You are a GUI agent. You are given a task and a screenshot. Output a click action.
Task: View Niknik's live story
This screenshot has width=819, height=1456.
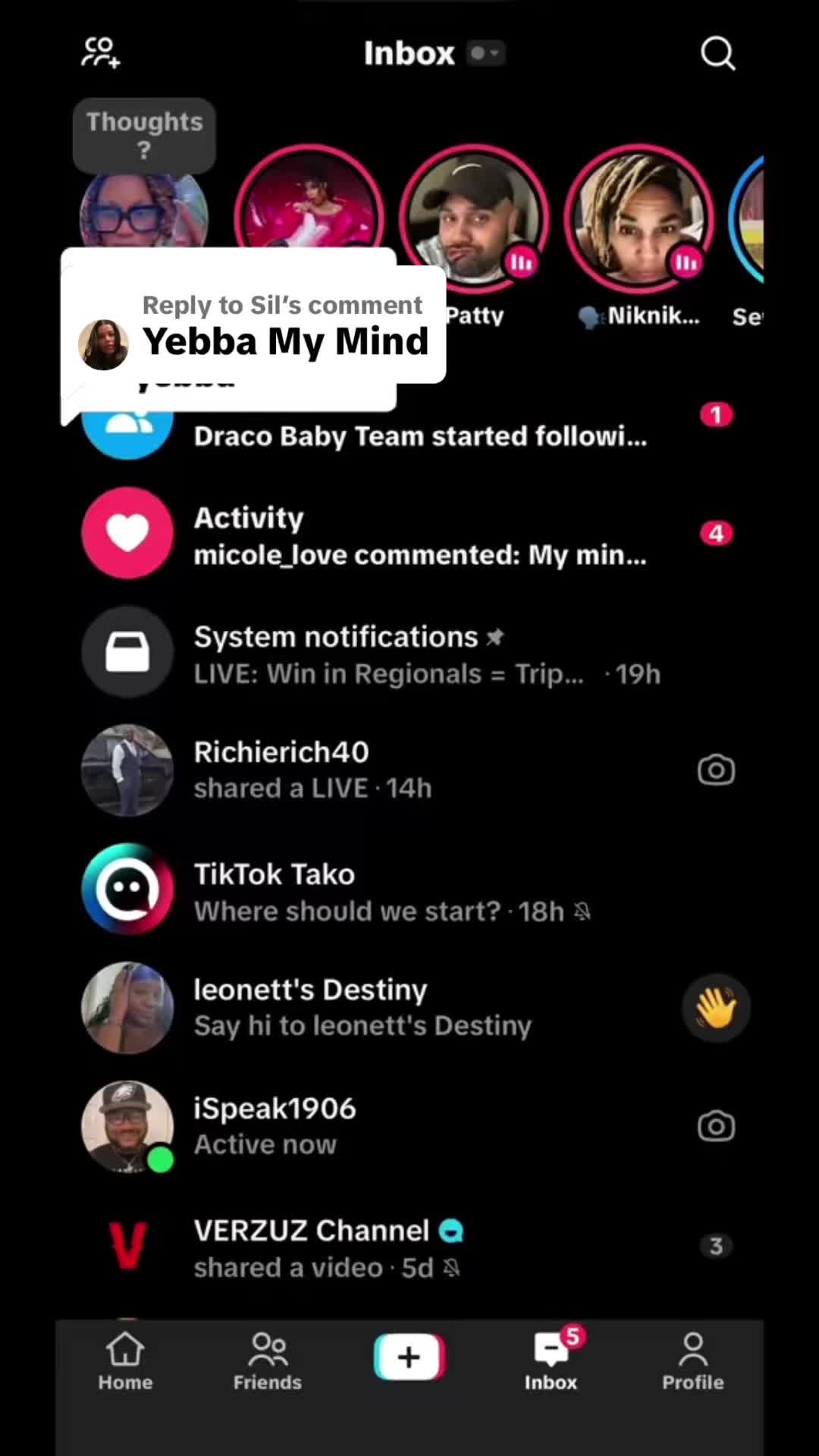(639, 218)
